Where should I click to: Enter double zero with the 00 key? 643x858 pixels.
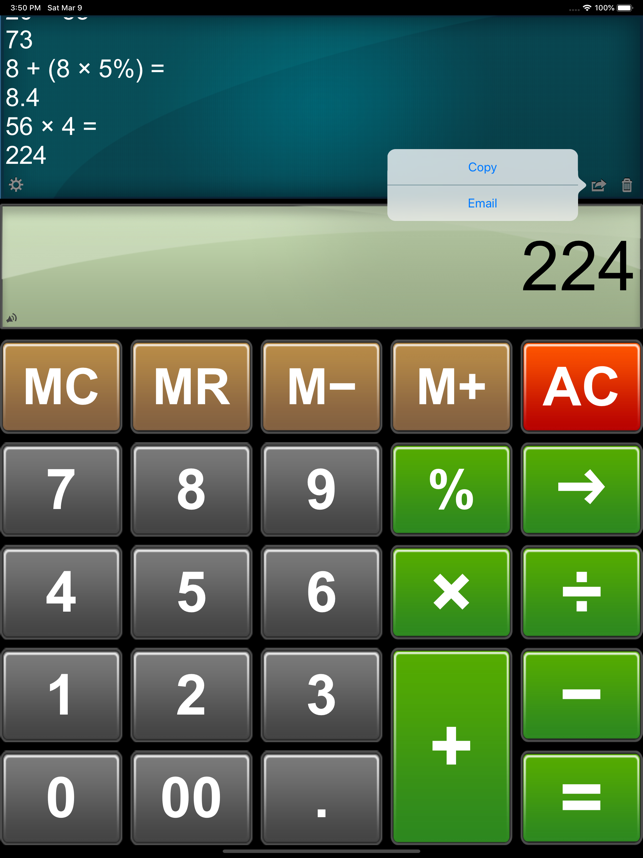click(x=191, y=798)
